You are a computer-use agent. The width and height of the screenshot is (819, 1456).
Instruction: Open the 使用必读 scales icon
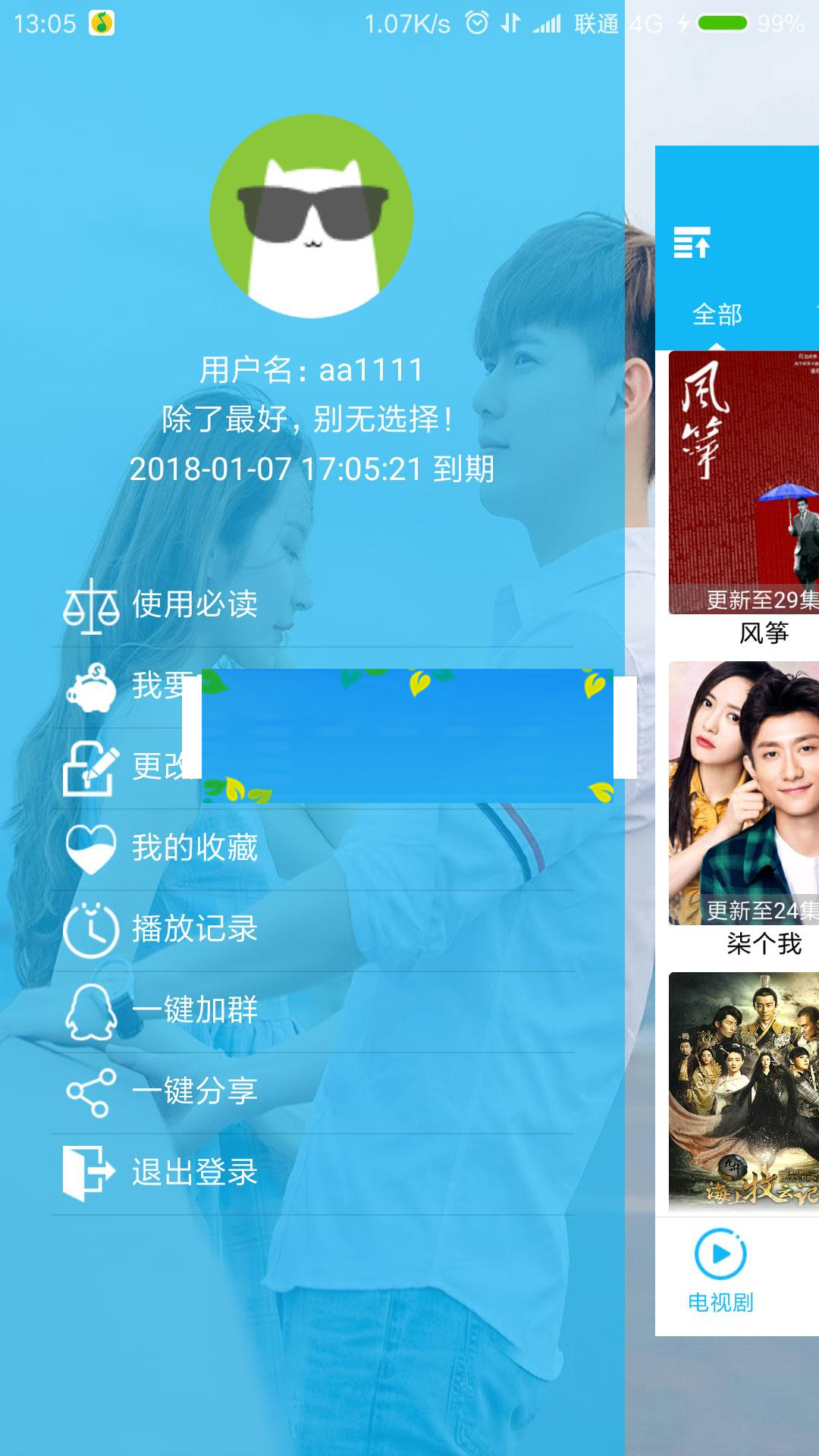[91, 607]
